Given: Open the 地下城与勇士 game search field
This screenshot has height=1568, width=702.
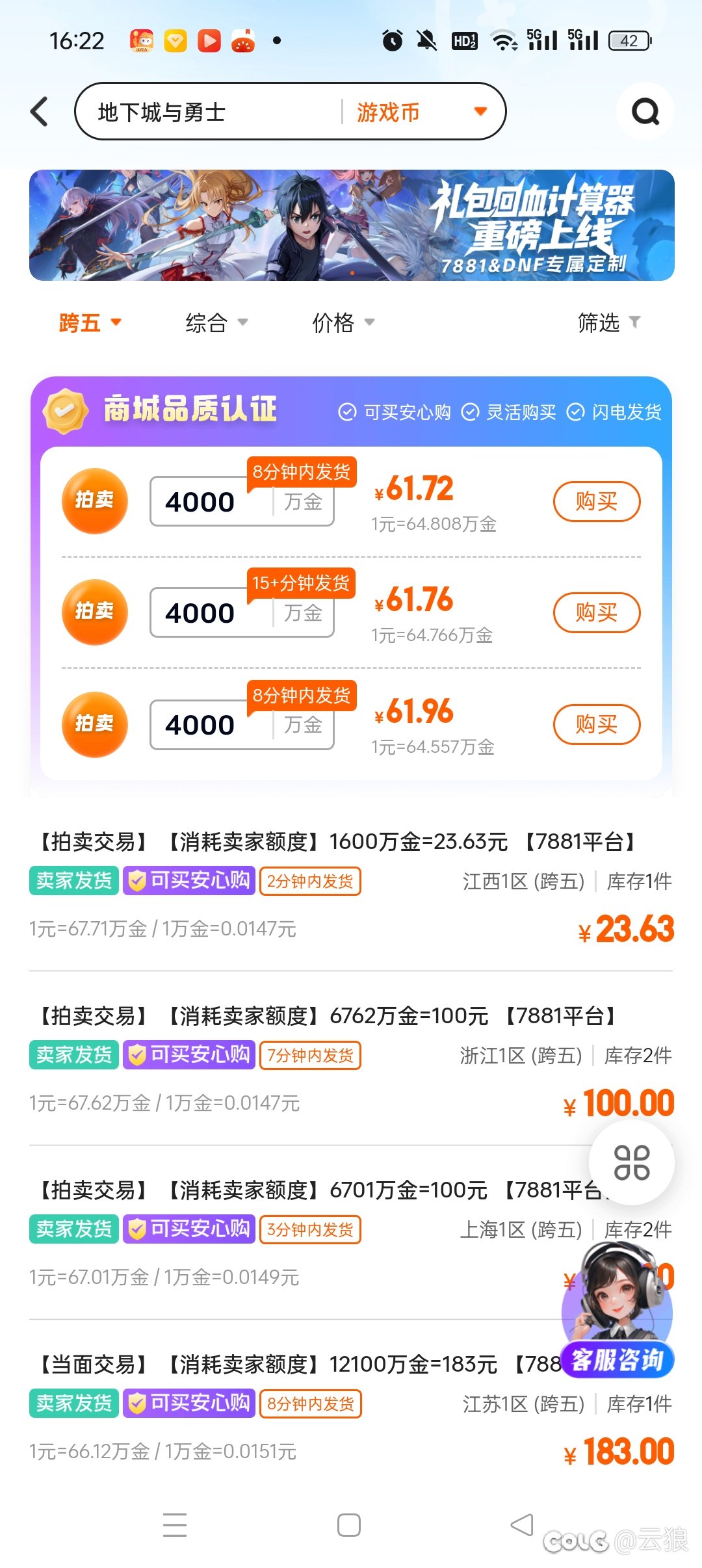Looking at the screenshot, I should click(208, 112).
